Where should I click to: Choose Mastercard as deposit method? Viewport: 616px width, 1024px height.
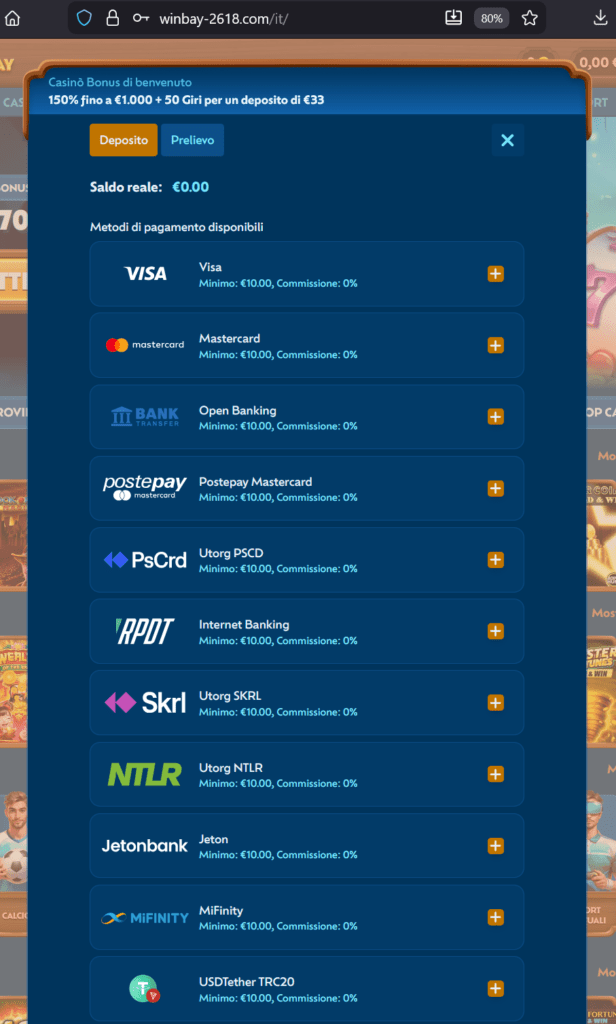(495, 345)
